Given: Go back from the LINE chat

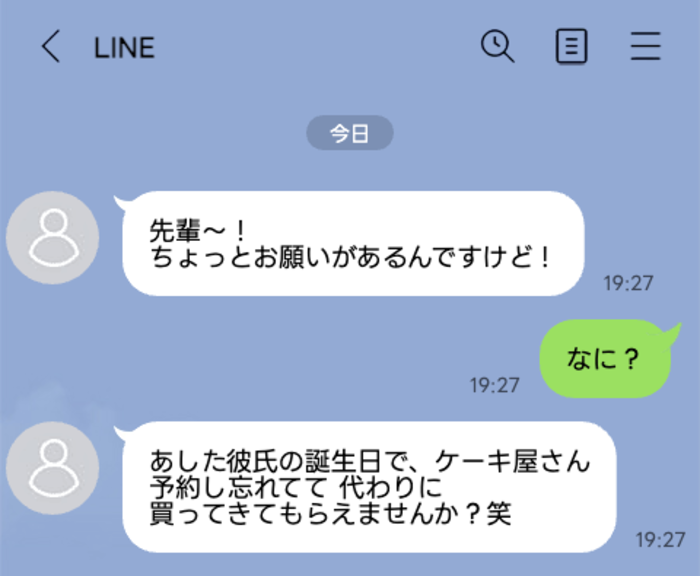Looking at the screenshot, I should [50, 47].
